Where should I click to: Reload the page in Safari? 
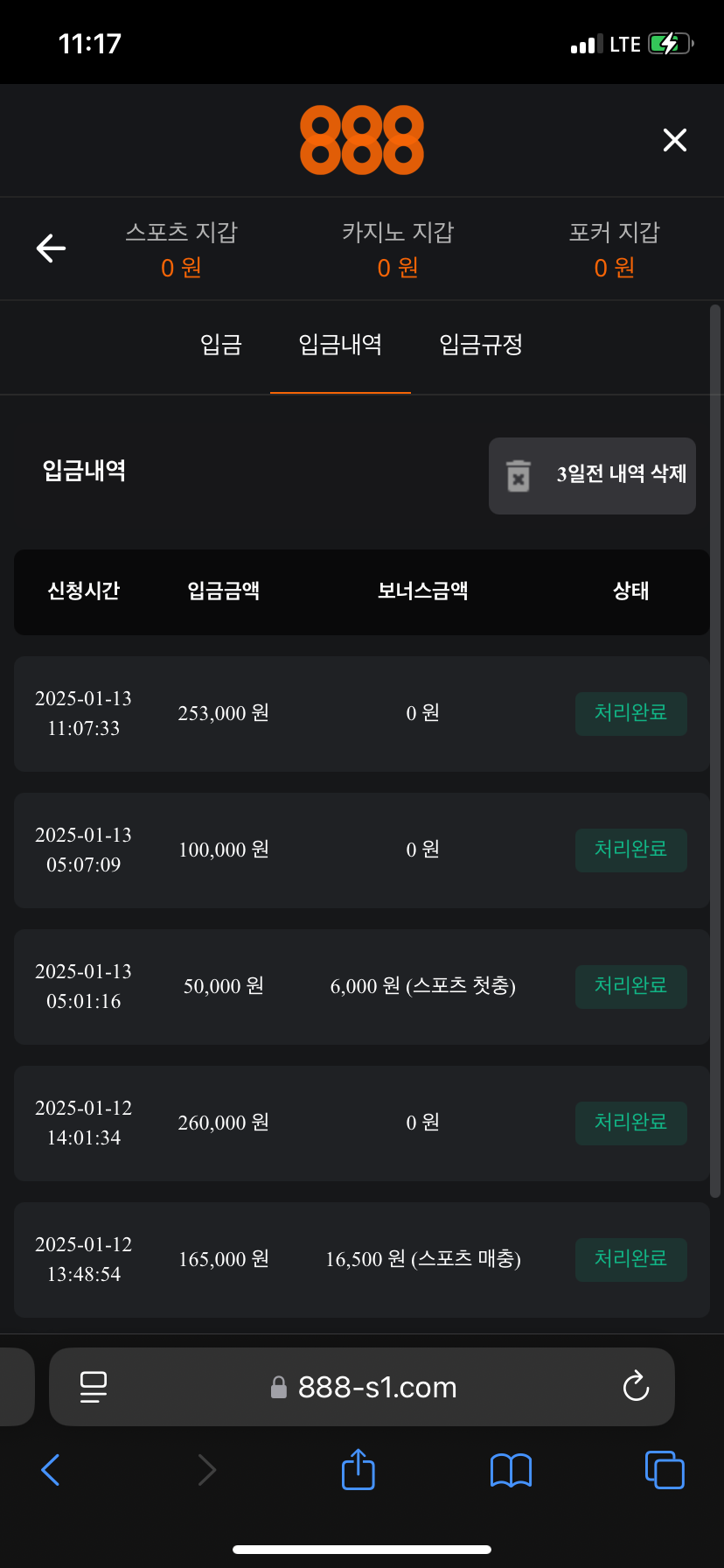[636, 1386]
